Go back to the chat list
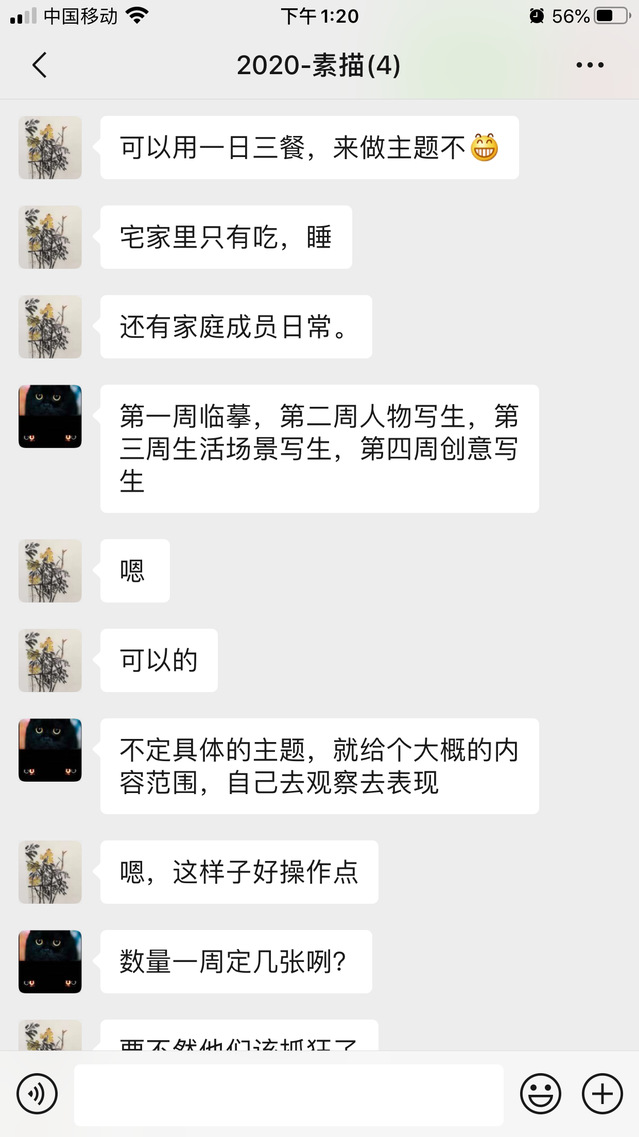The image size is (639, 1137). [x=39, y=66]
